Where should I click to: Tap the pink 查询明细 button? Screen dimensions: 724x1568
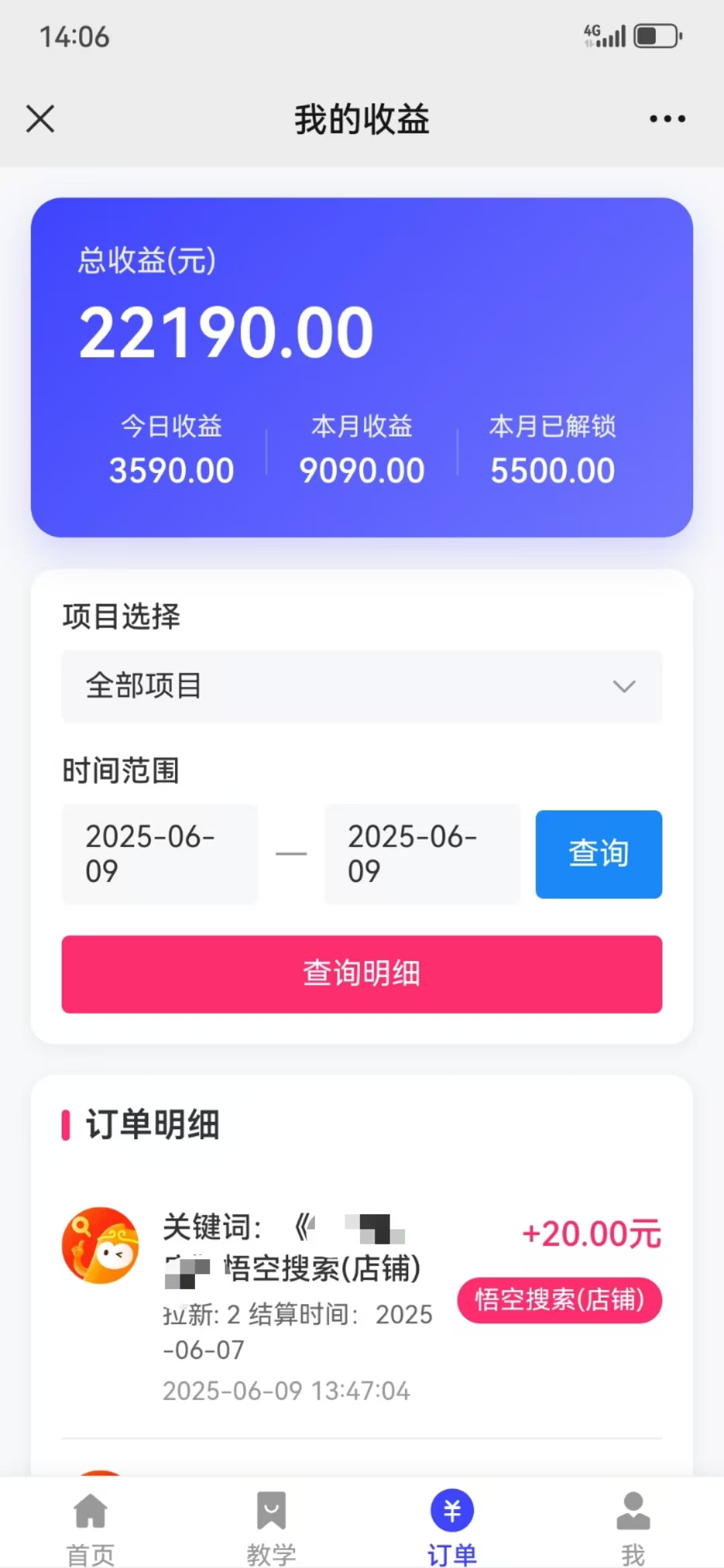361,975
